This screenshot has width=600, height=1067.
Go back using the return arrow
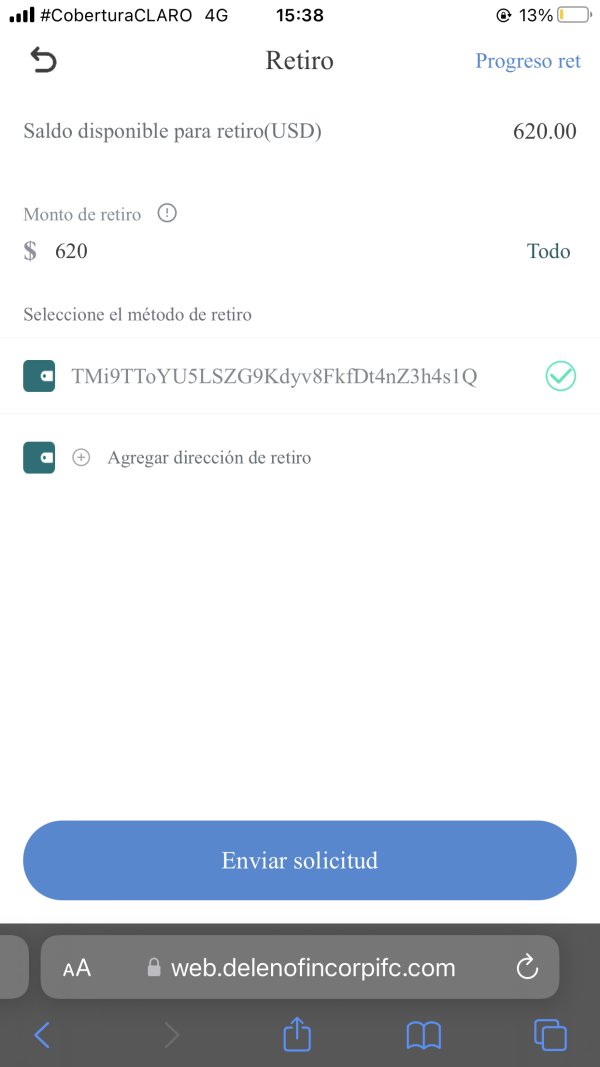pos(44,60)
